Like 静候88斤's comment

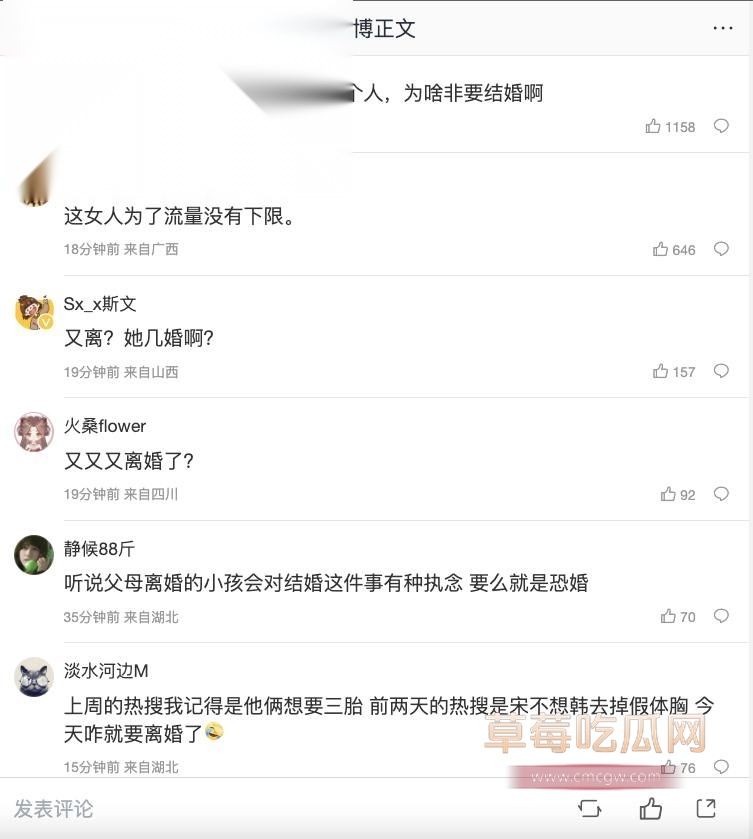point(668,616)
